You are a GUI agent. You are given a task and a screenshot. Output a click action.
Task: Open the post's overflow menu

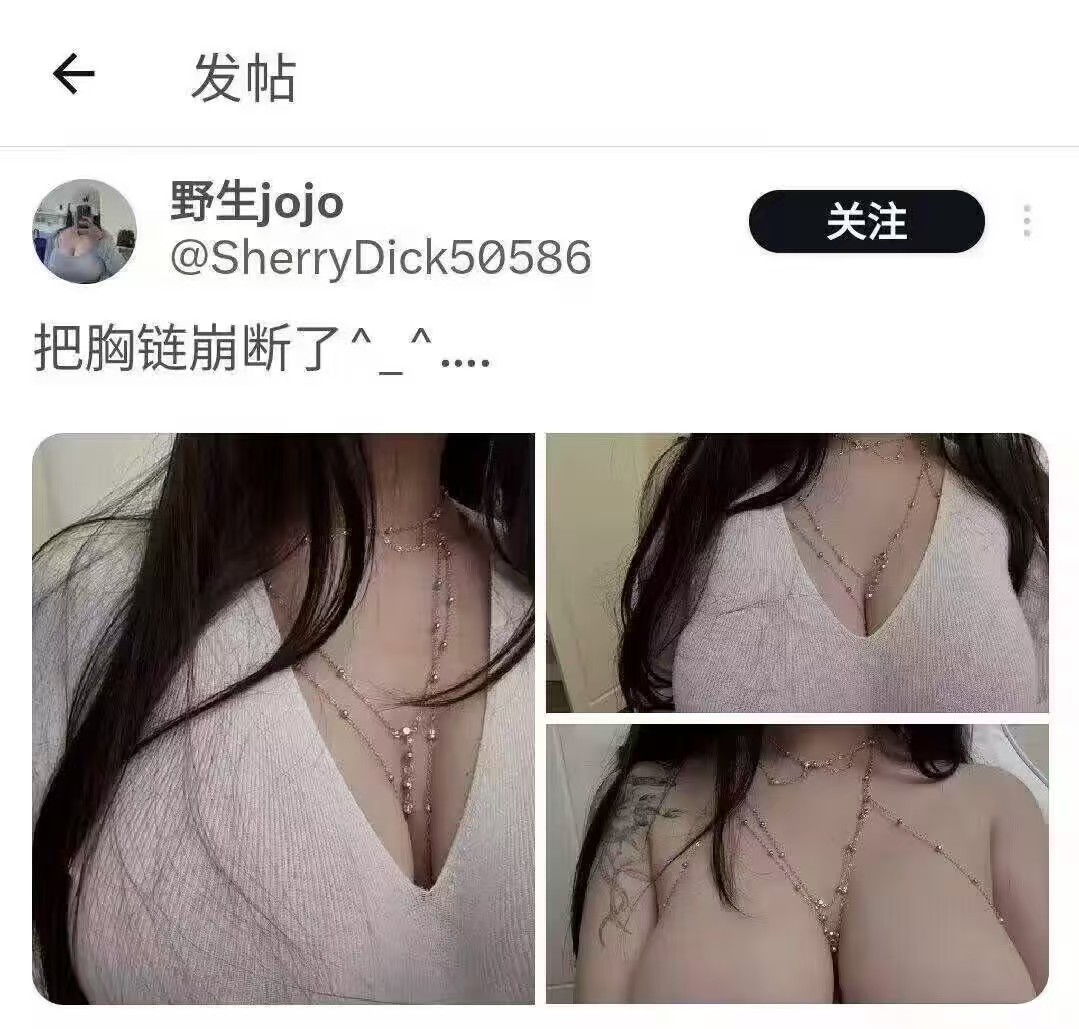[1027, 221]
